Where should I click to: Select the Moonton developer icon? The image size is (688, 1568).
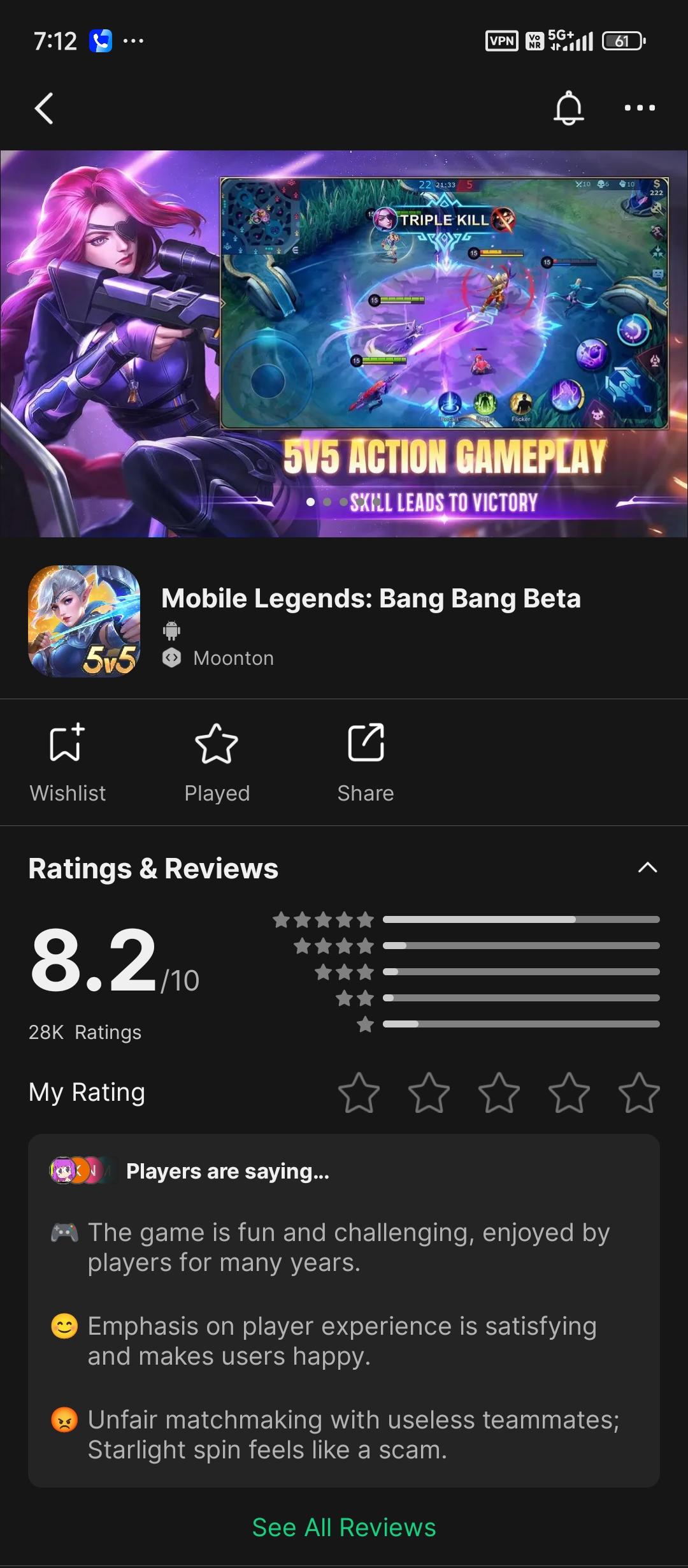pyautogui.click(x=171, y=657)
